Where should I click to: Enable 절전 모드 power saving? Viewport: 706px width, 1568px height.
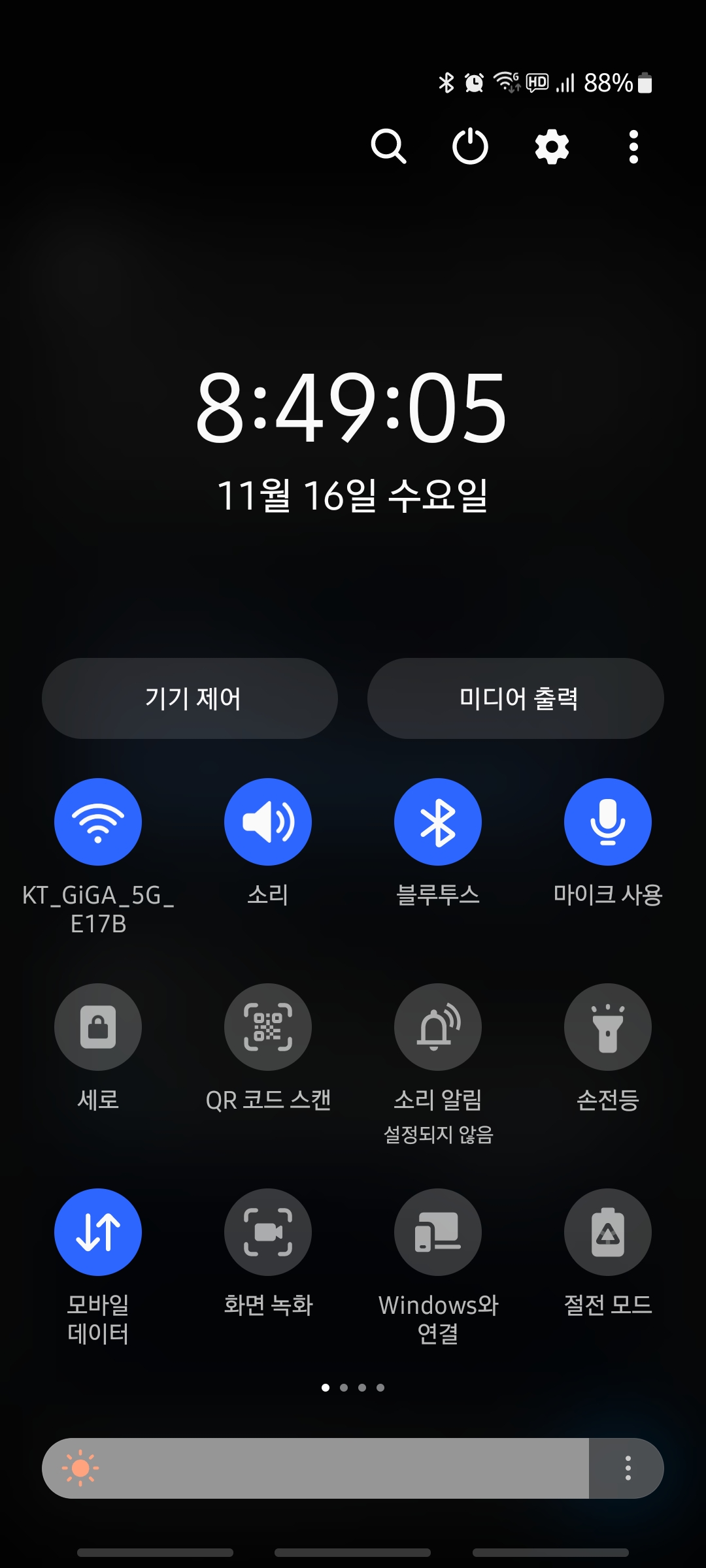pyautogui.click(x=607, y=1231)
